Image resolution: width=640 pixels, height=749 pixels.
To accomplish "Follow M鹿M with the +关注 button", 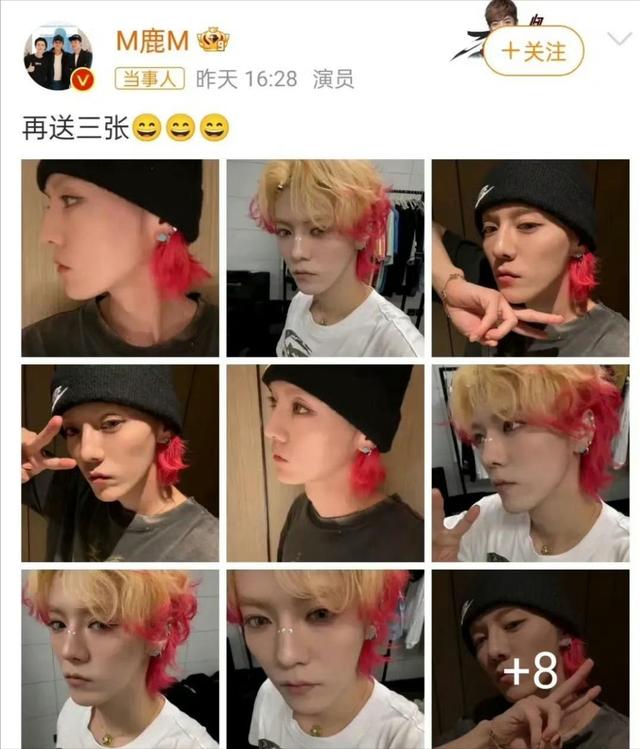I will [x=533, y=51].
